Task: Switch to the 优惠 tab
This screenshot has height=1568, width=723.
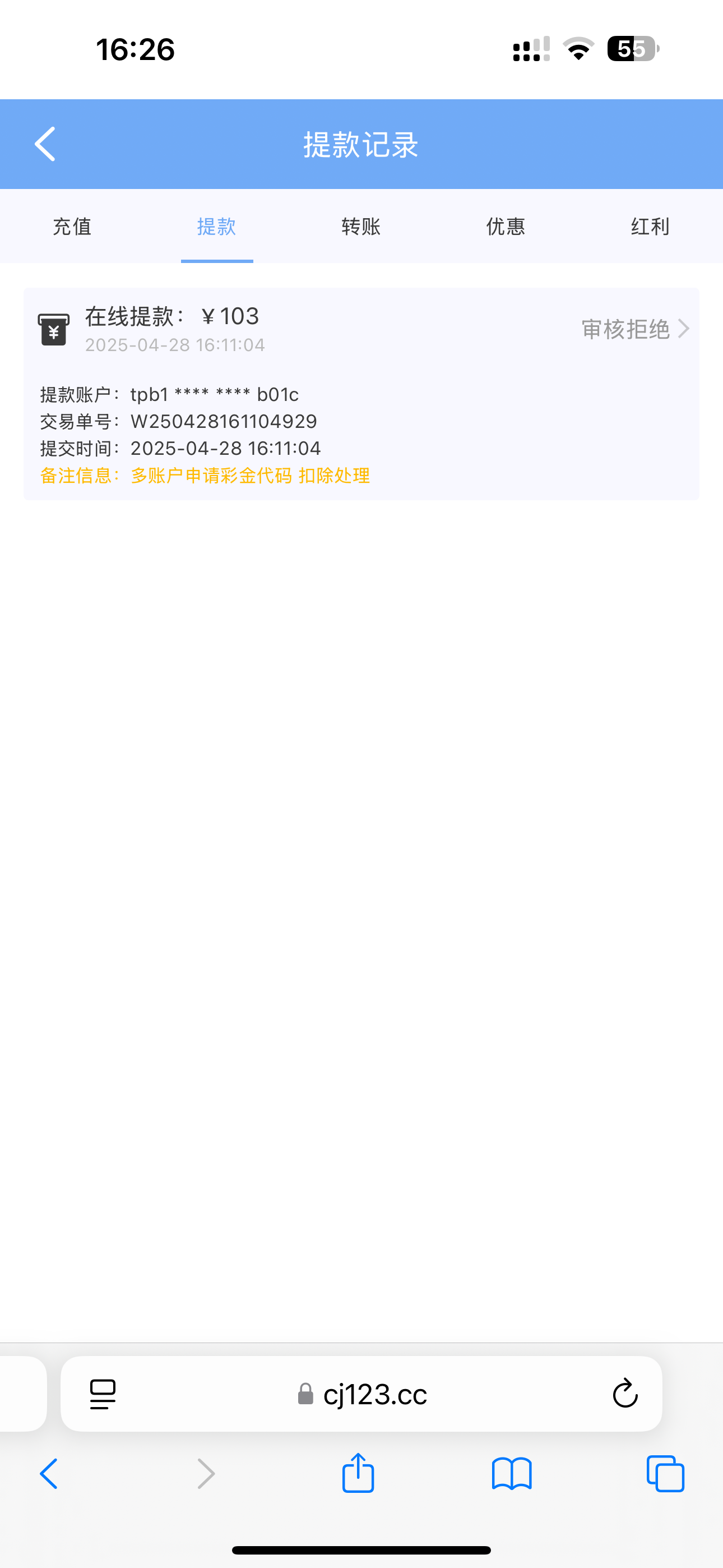Action: click(505, 227)
